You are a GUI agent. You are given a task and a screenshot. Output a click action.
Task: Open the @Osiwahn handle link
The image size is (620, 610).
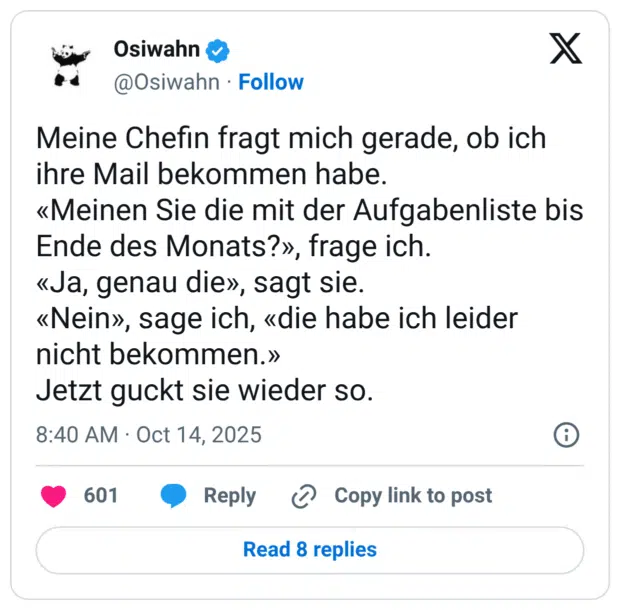166,82
